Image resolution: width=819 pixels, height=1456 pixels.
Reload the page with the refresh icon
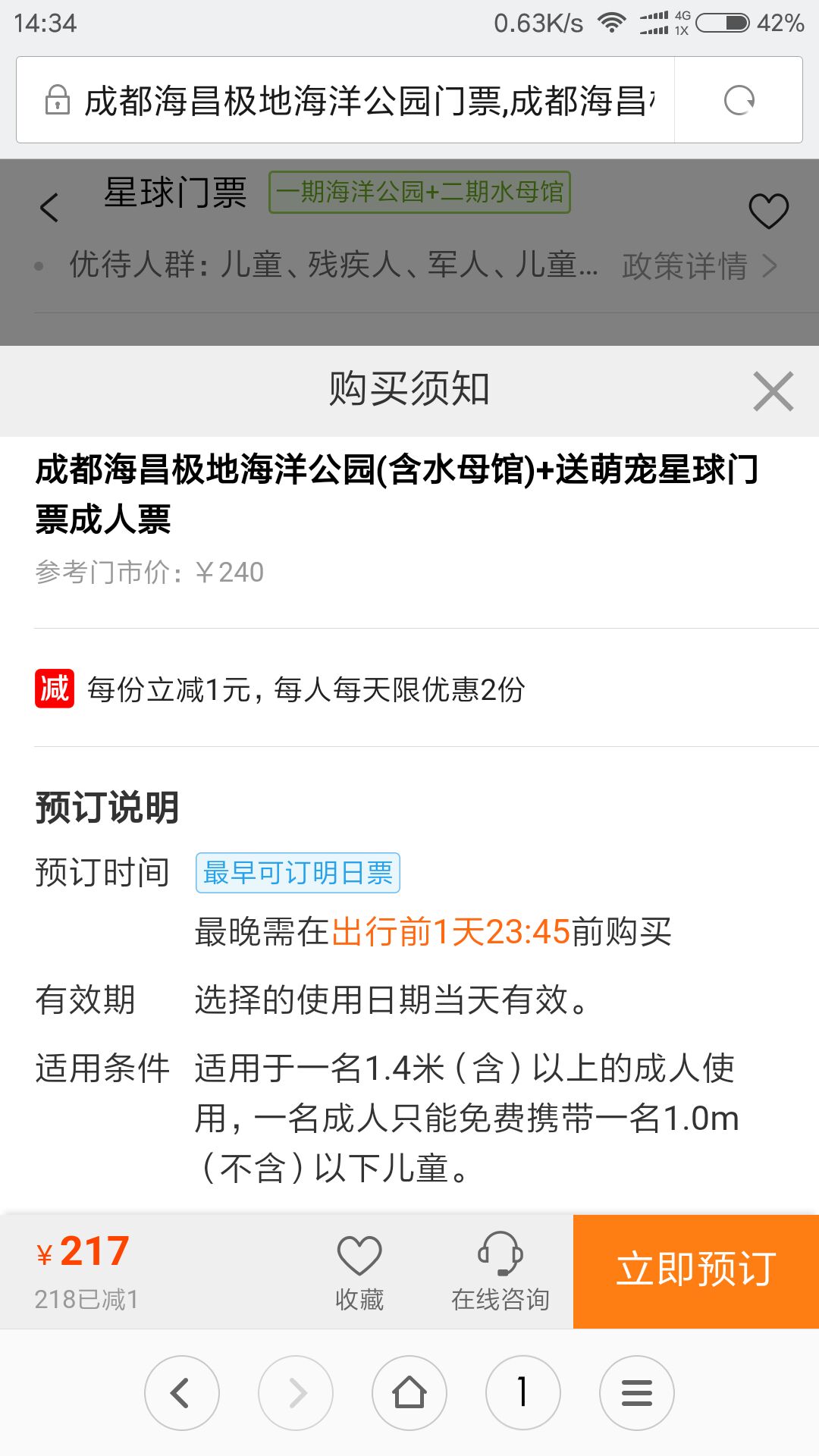coord(739,100)
